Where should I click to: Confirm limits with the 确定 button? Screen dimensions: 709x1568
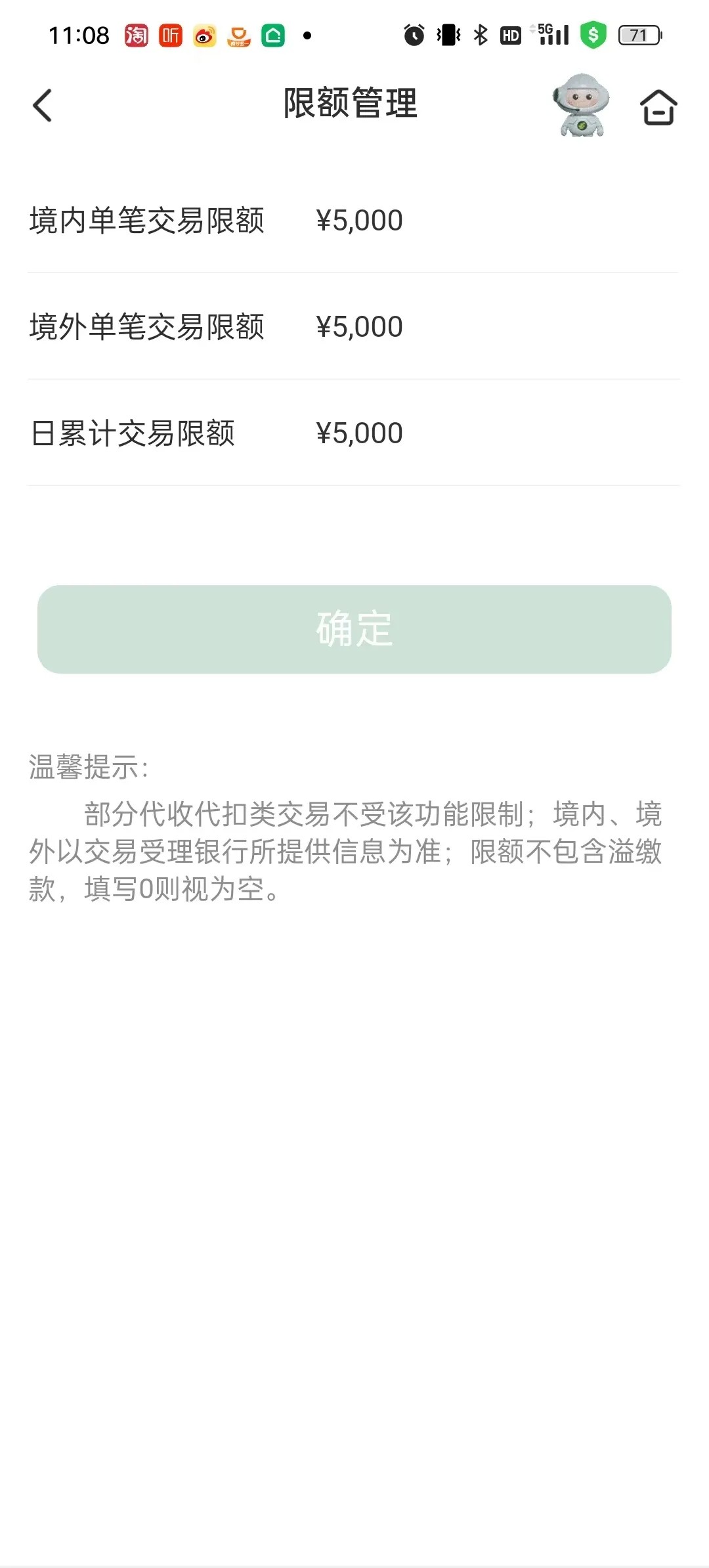[x=354, y=629]
